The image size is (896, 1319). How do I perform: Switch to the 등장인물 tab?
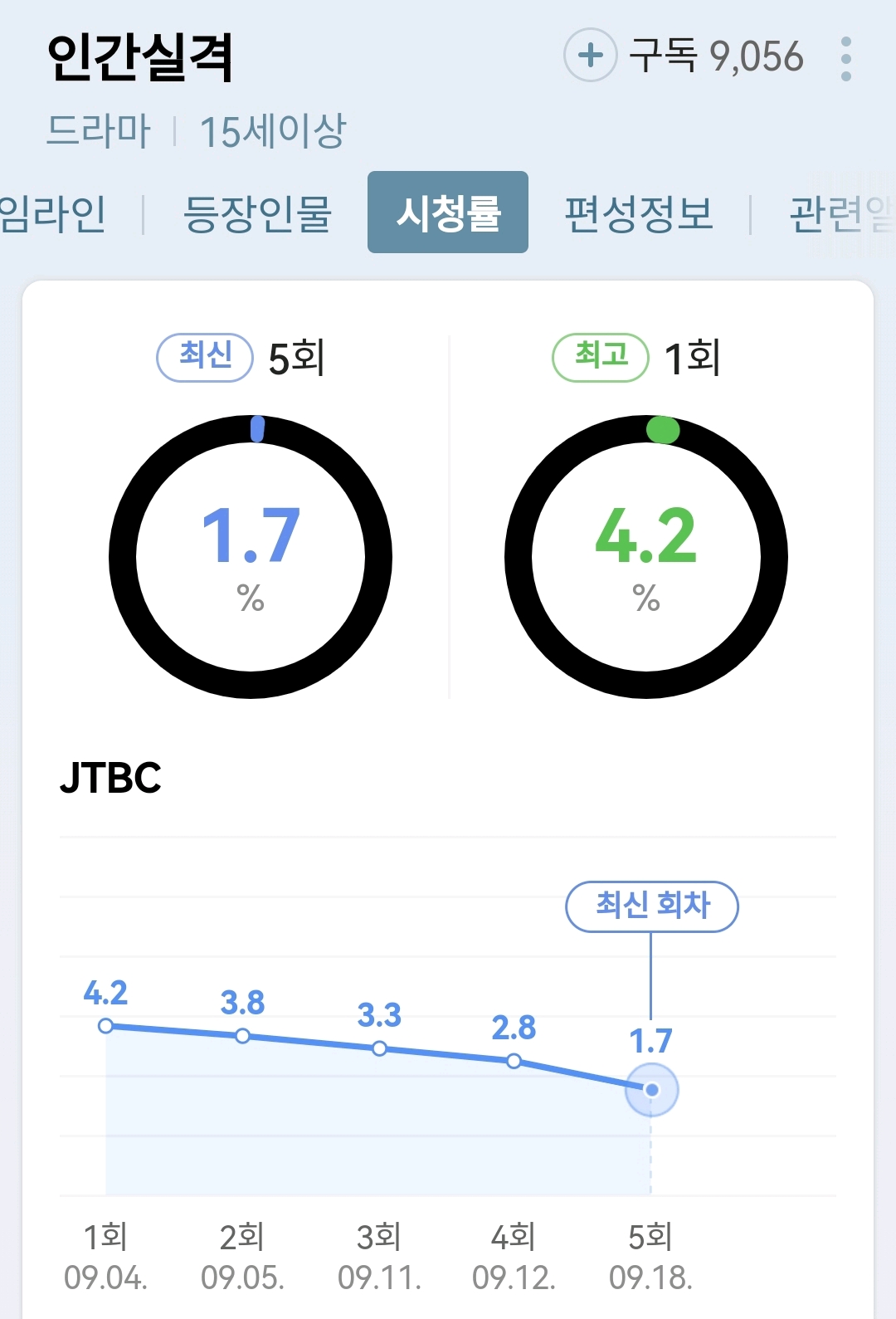click(x=257, y=213)
